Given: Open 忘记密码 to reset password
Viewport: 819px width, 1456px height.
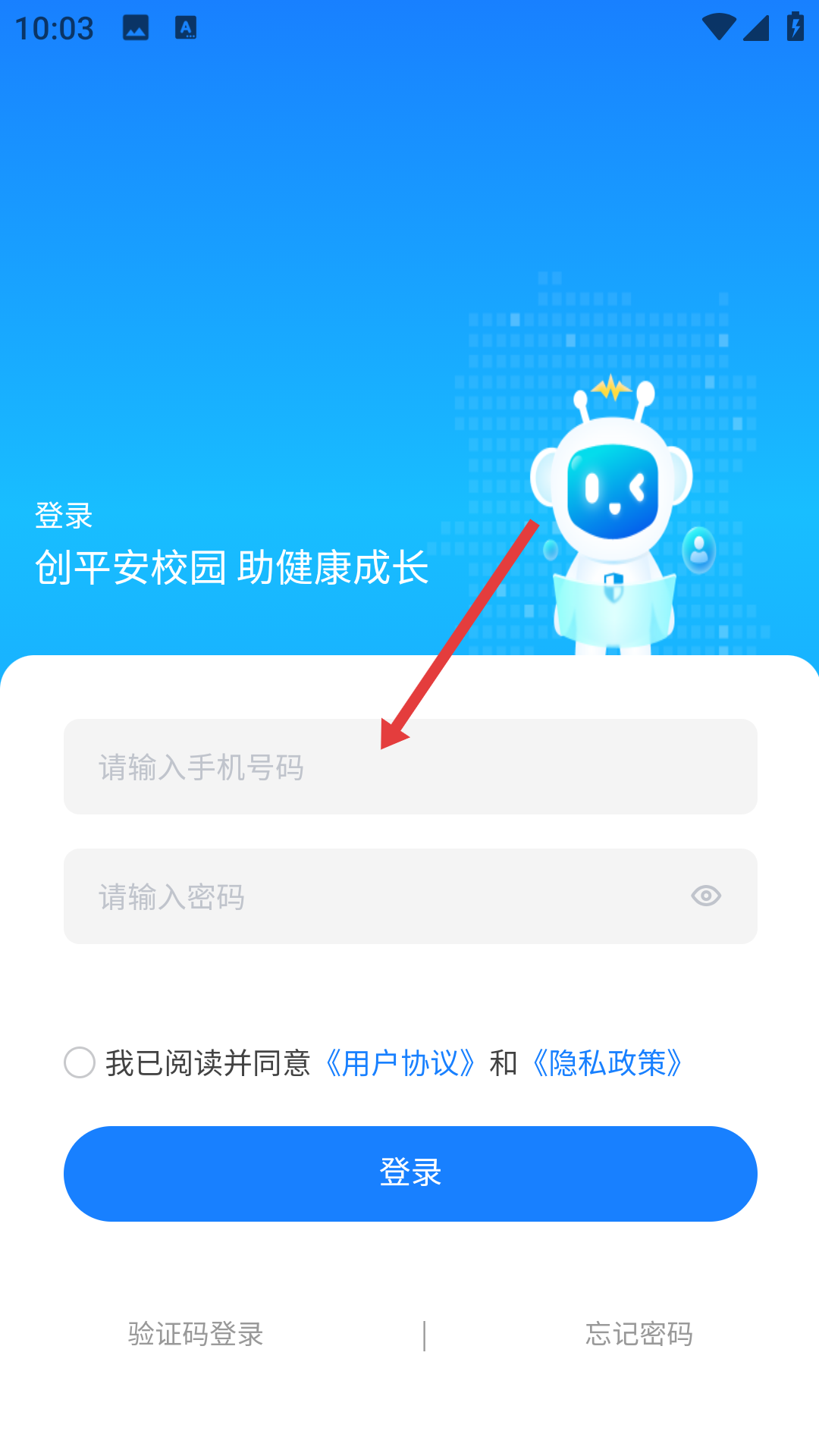Looking at the screenshot, I should click(x=639, y=1334).
